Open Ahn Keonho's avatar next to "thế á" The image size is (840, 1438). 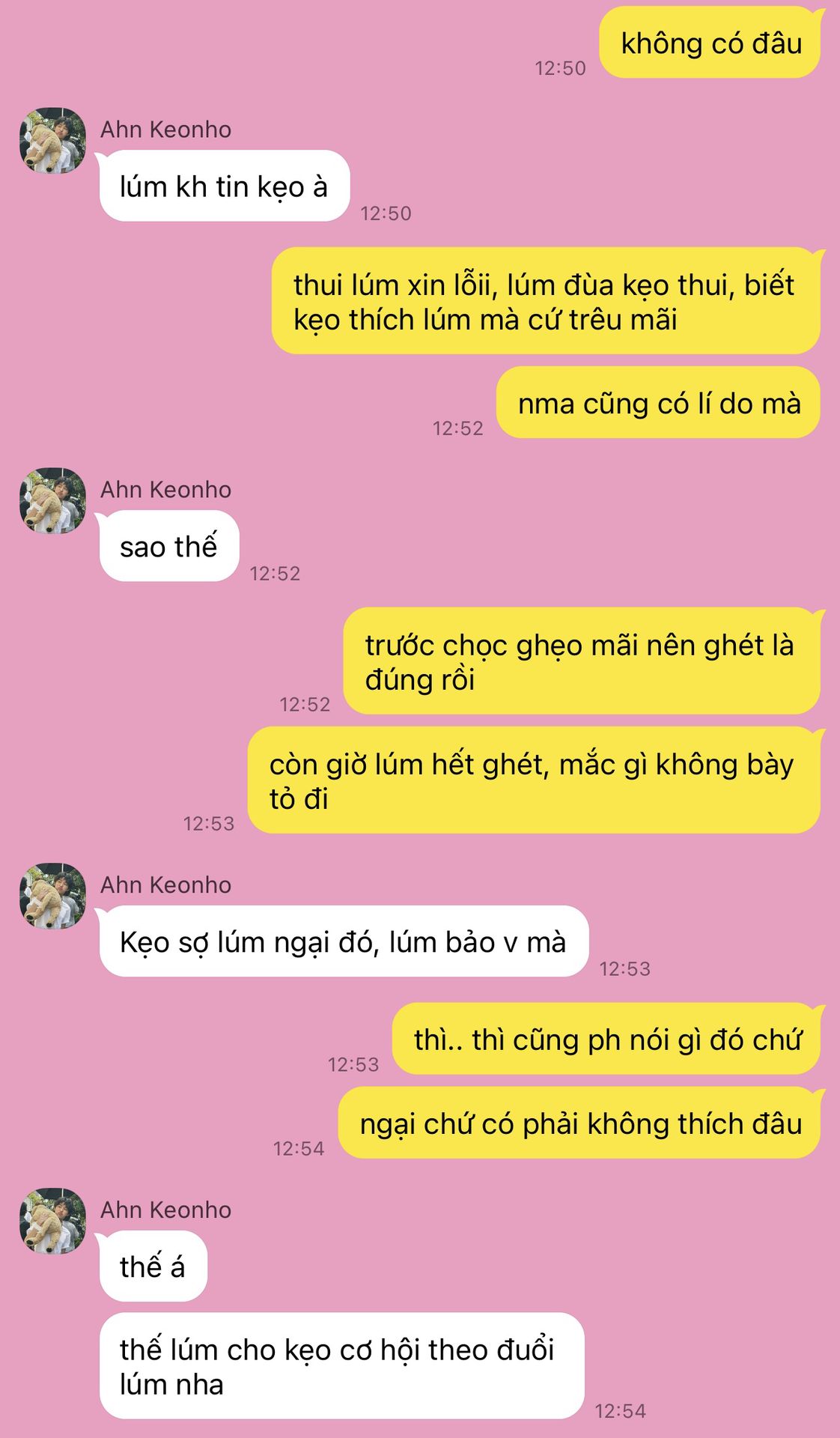pyautogui.click(x=52, y=1221)
